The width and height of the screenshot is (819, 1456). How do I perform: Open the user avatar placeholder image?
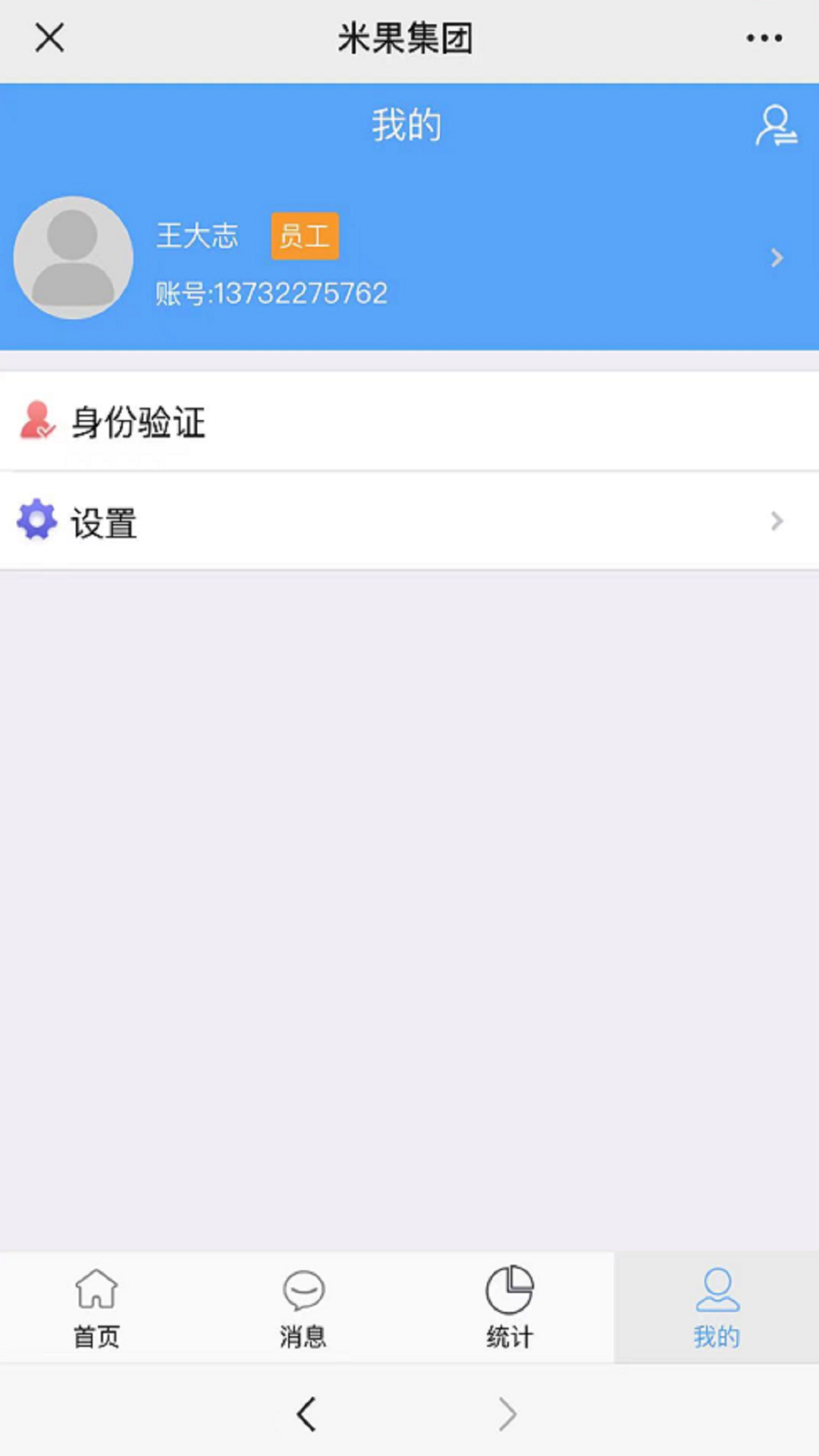73,258
